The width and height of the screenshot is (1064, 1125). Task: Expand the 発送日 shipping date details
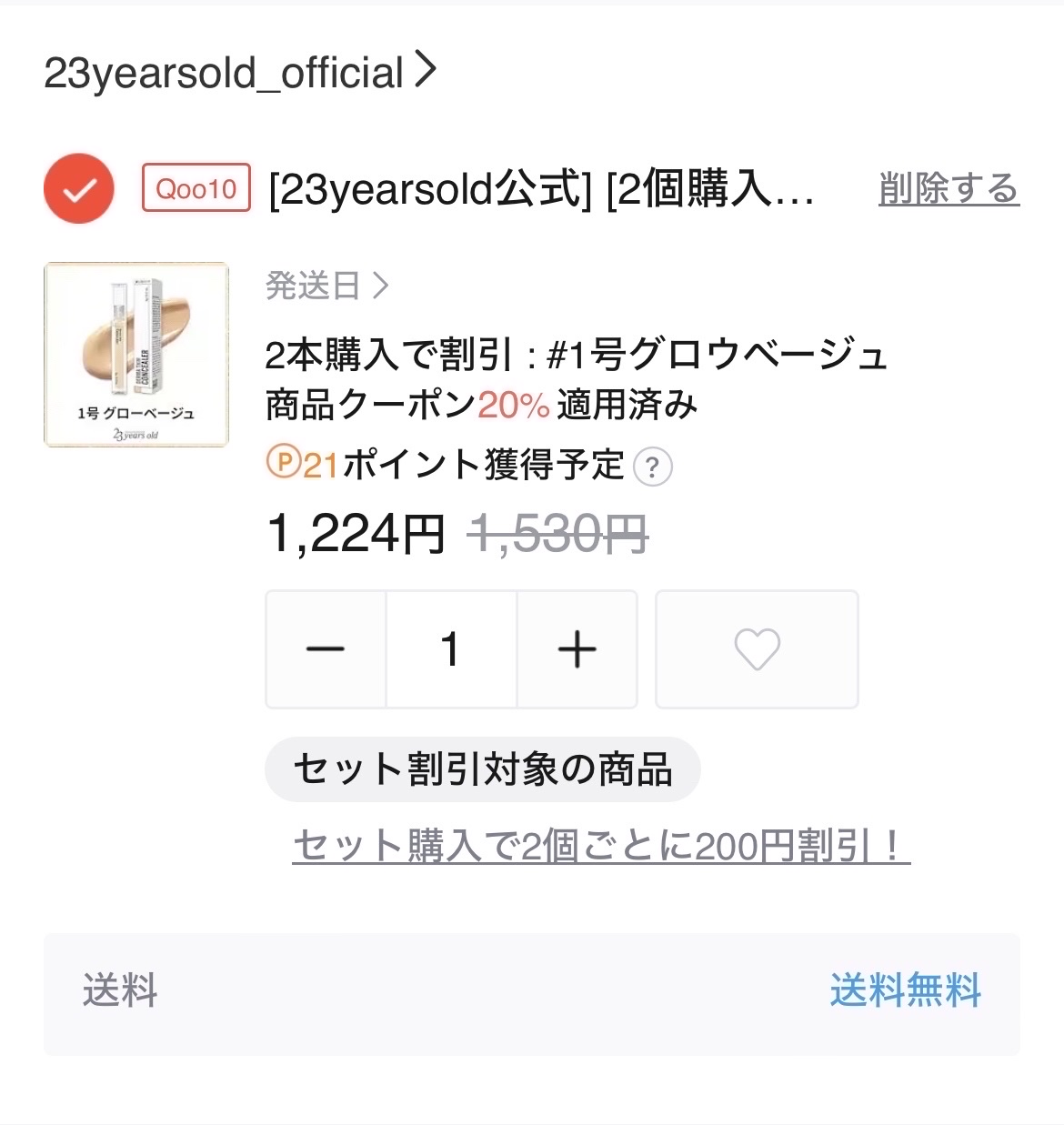(327, 286)
